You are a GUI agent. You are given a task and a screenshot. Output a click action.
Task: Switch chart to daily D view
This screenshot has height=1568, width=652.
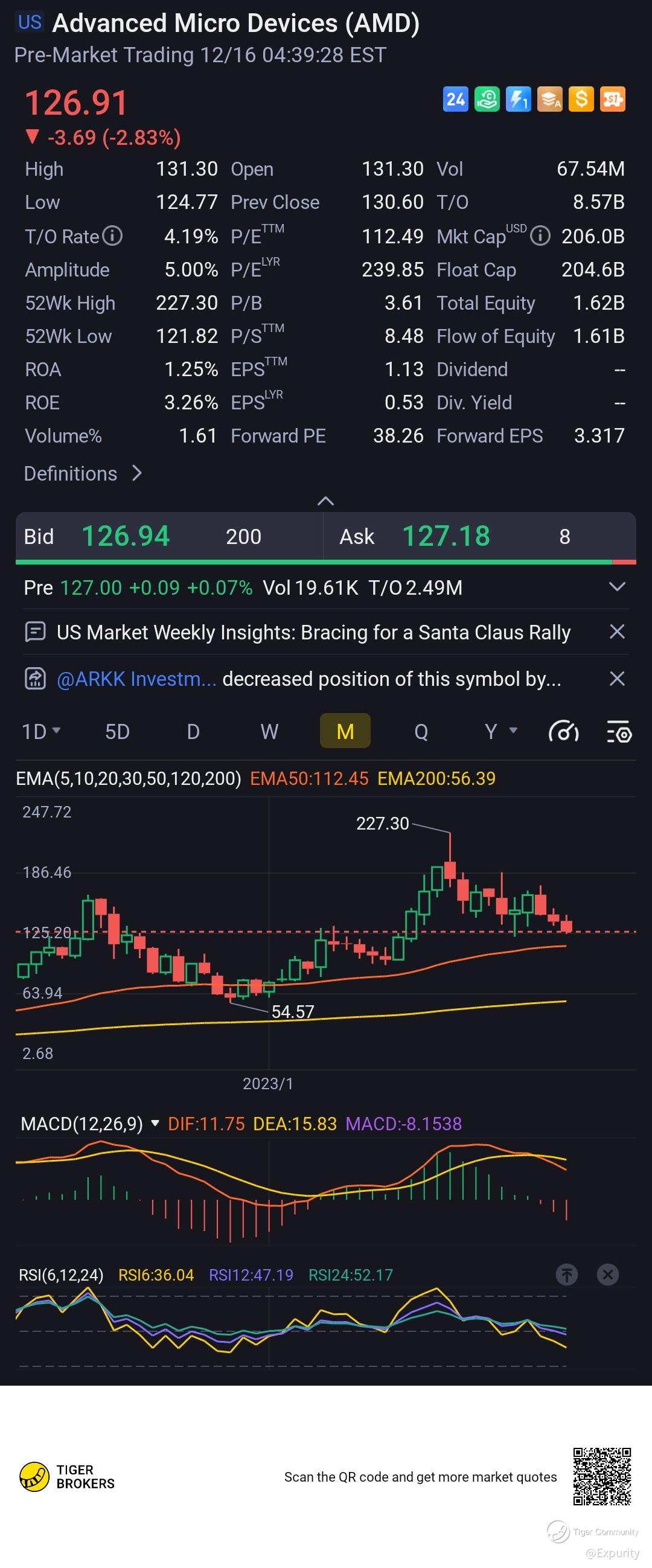click(193, 731)
